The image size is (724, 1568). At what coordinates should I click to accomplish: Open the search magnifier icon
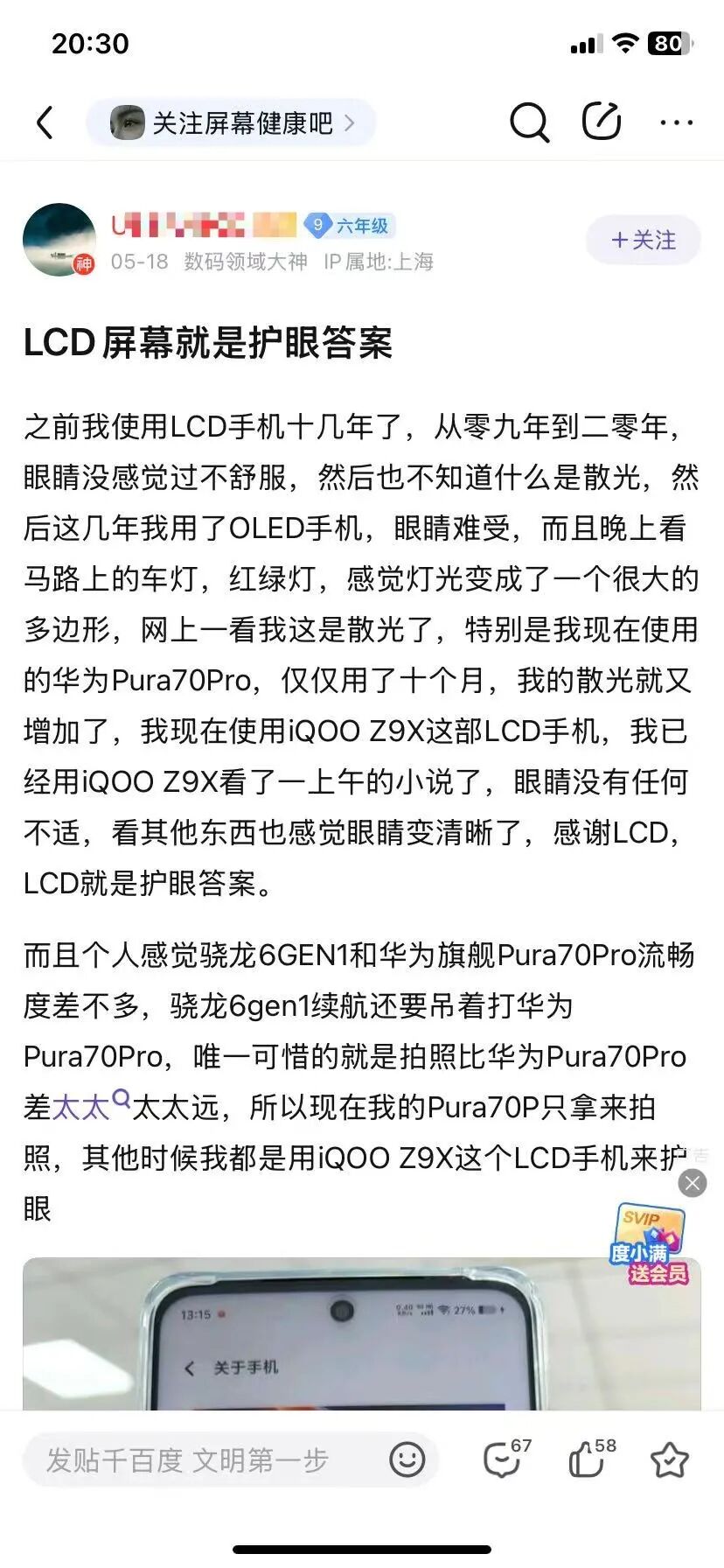[528, 122]
